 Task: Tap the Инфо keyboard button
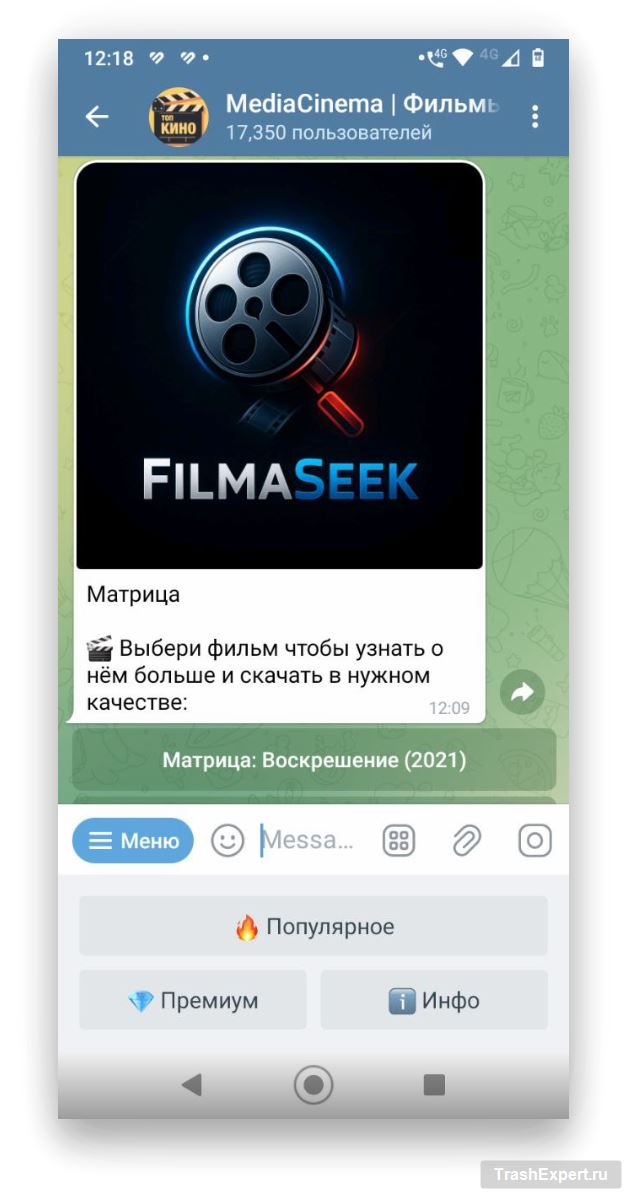pyautogui.click(x=434, y=1000)
